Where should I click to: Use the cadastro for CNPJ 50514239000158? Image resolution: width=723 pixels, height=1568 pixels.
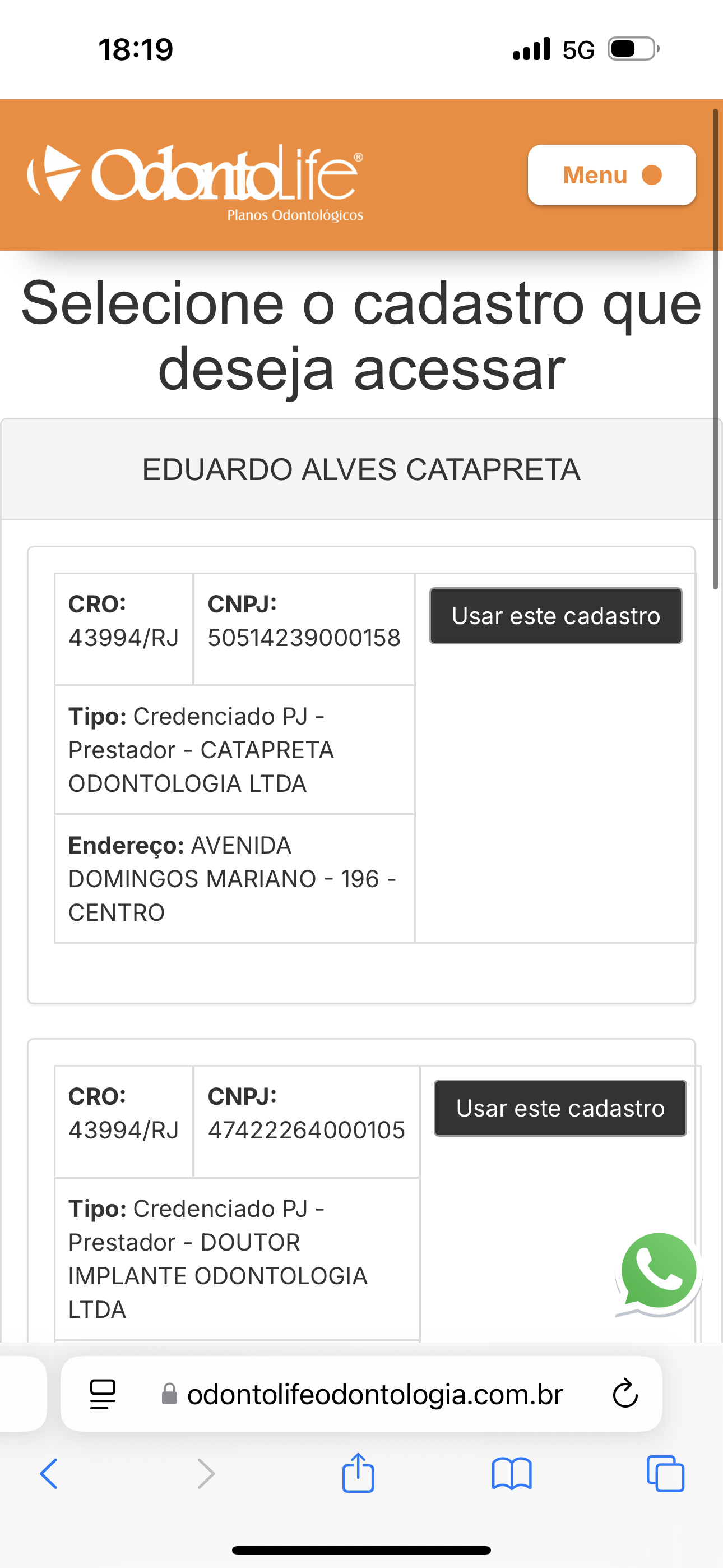tap(555, 616)
